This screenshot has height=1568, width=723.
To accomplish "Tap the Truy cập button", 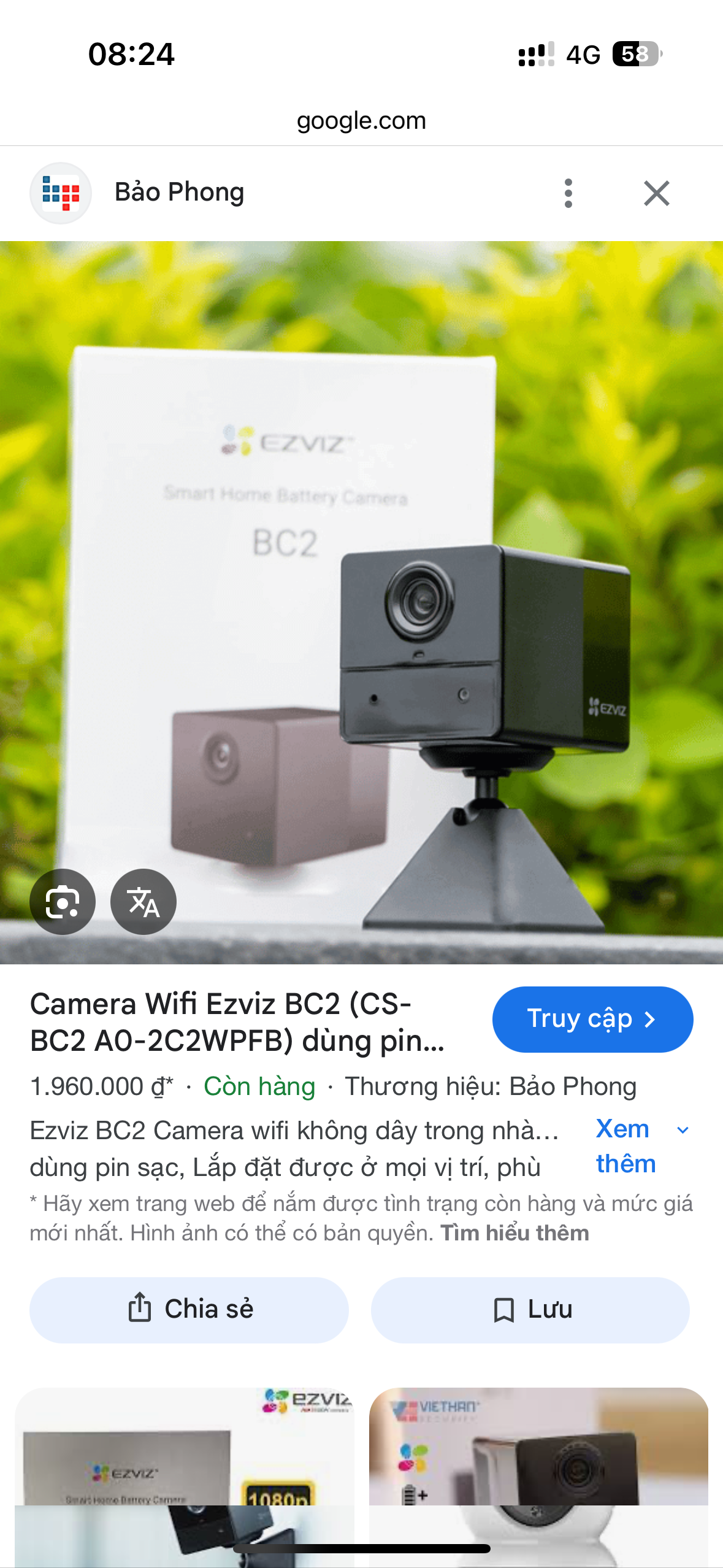I will [x=592, y=1019].
